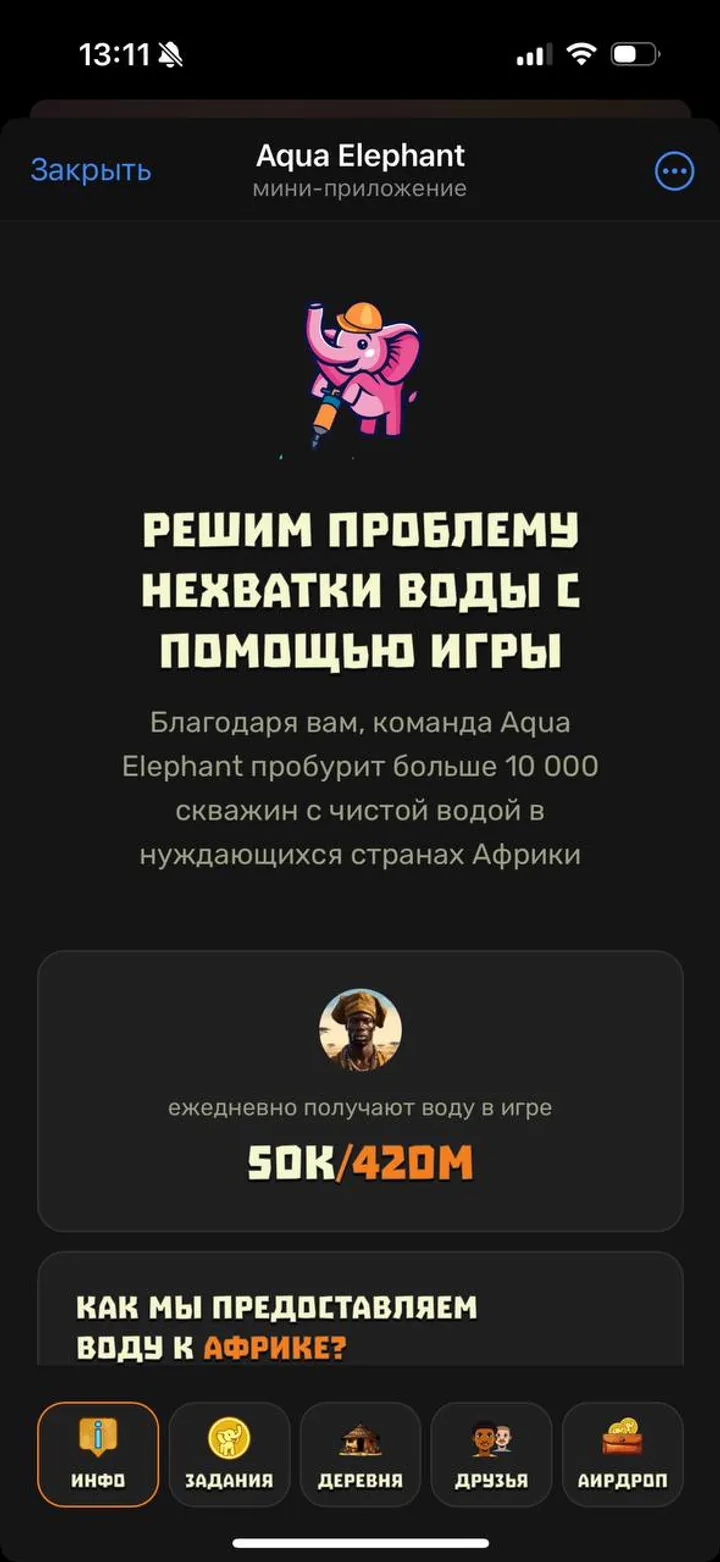The height and width of the screenshot is (1562, 720).
Task: Tap the home indicator bar at bottom
Action: 360,1542
